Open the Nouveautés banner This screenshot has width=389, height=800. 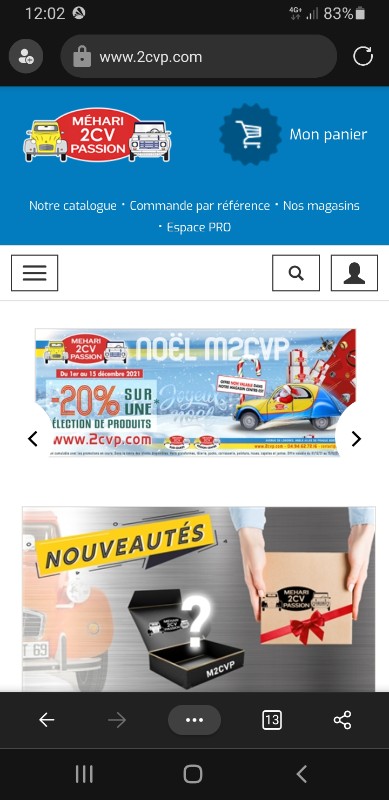tap(199, 599)
